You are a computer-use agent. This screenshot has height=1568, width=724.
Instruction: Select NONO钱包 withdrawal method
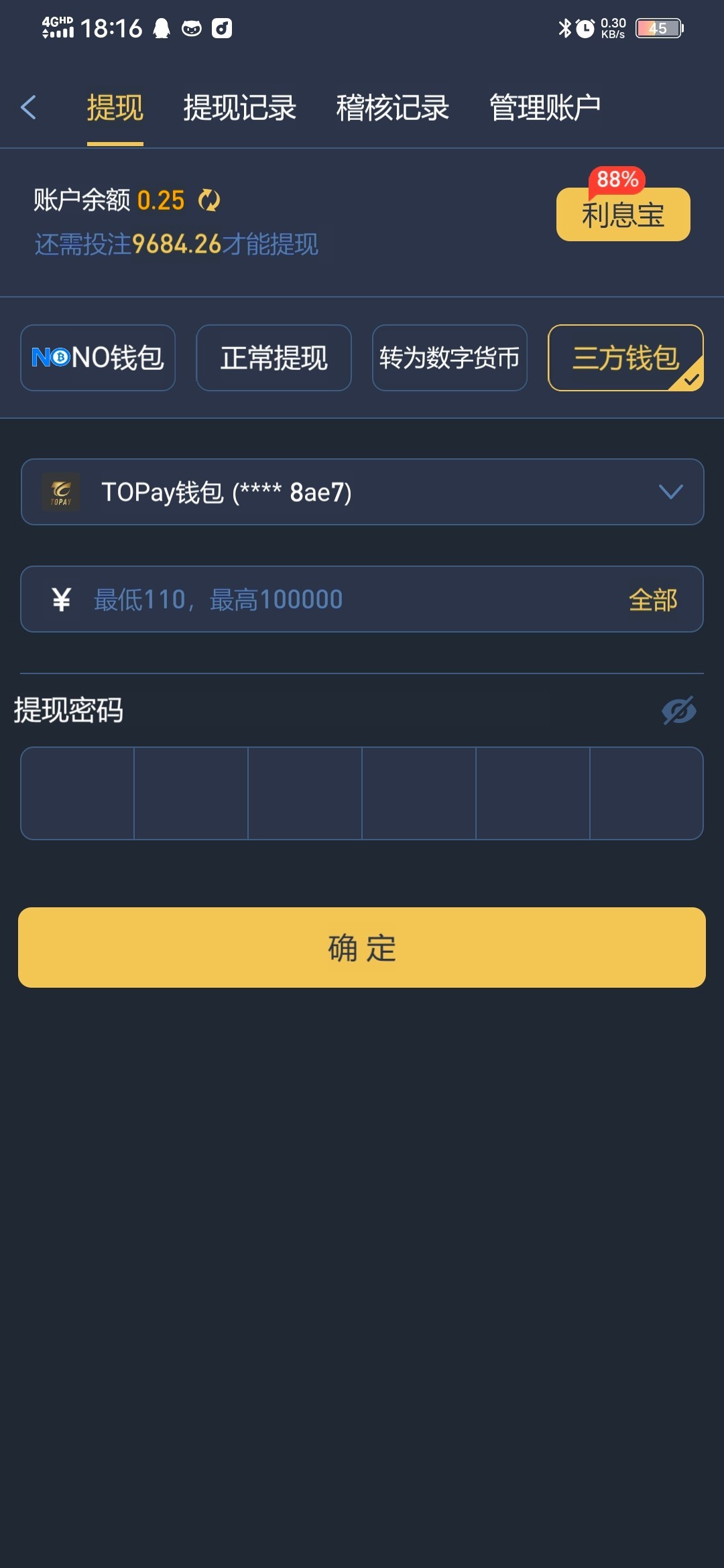(x=98, y=358)
